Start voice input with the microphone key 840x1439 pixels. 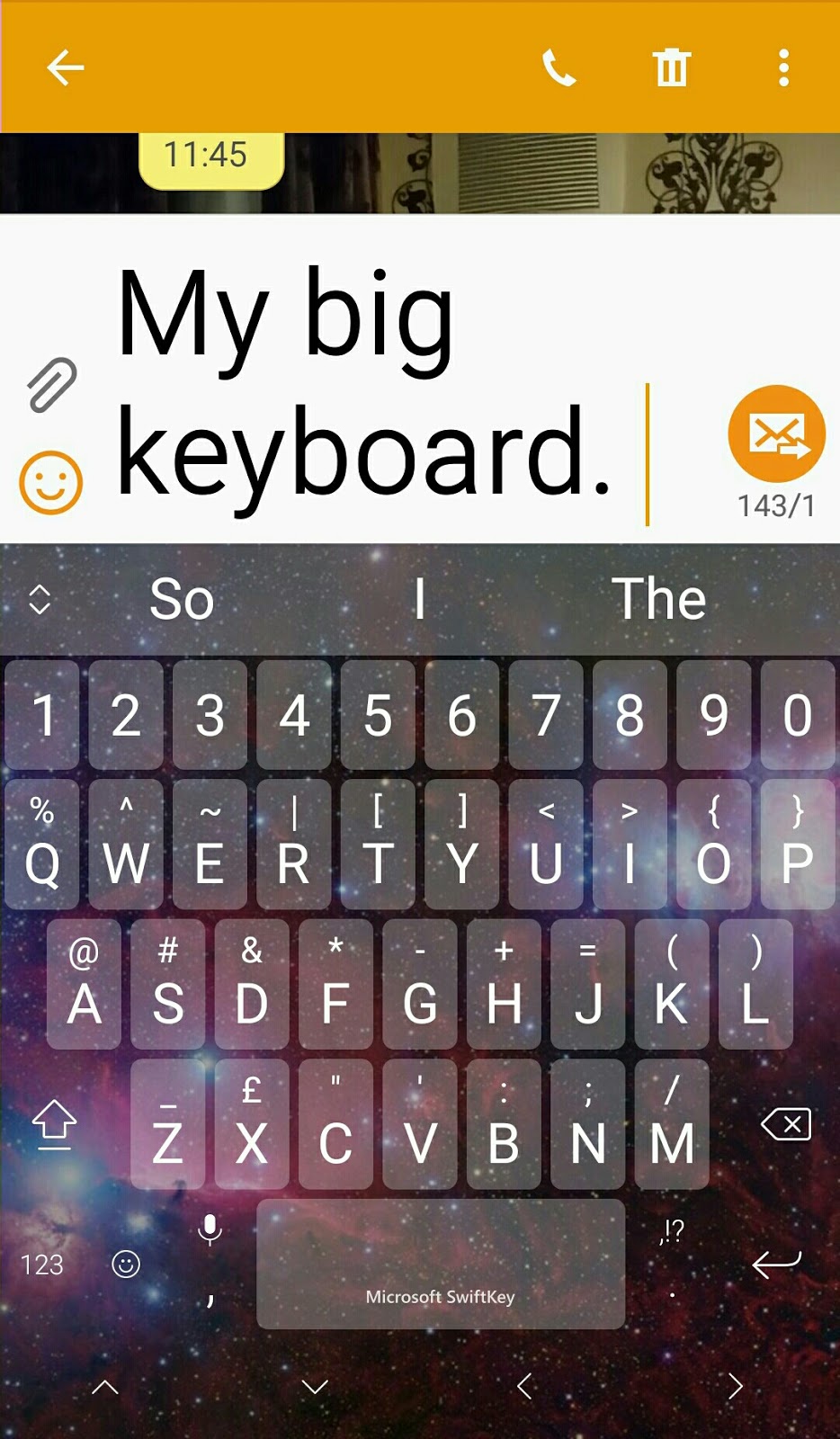[x=210, y=1230]
